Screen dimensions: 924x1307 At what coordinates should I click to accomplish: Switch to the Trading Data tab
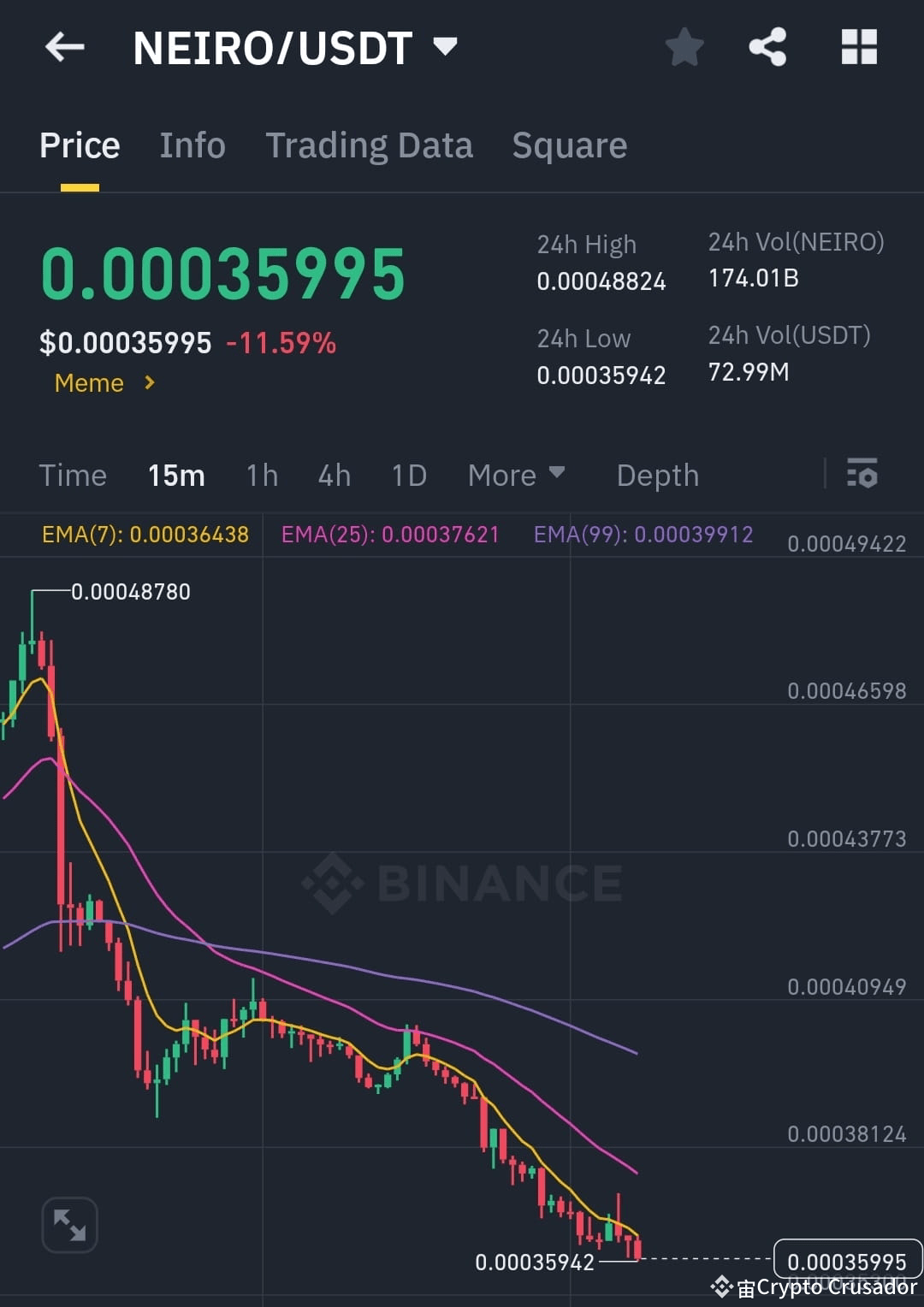tap(370, 145)
